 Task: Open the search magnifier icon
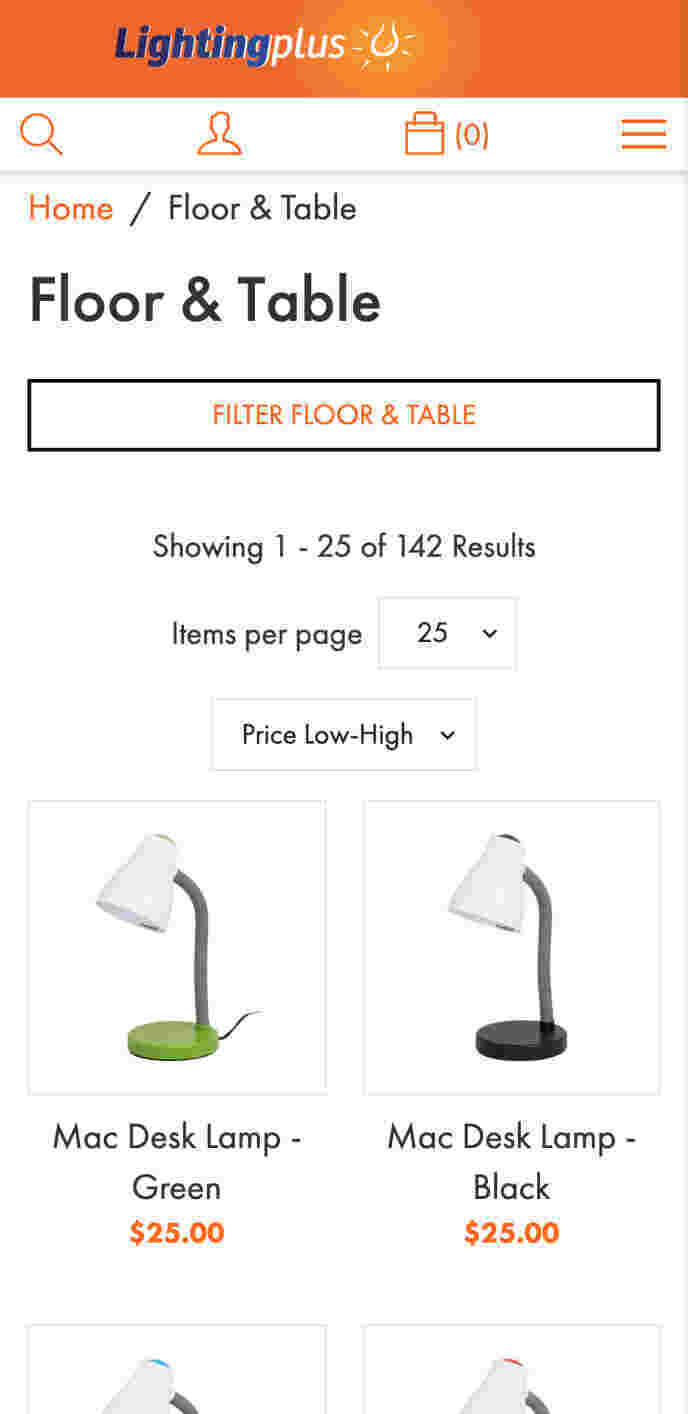pos(41,134)
